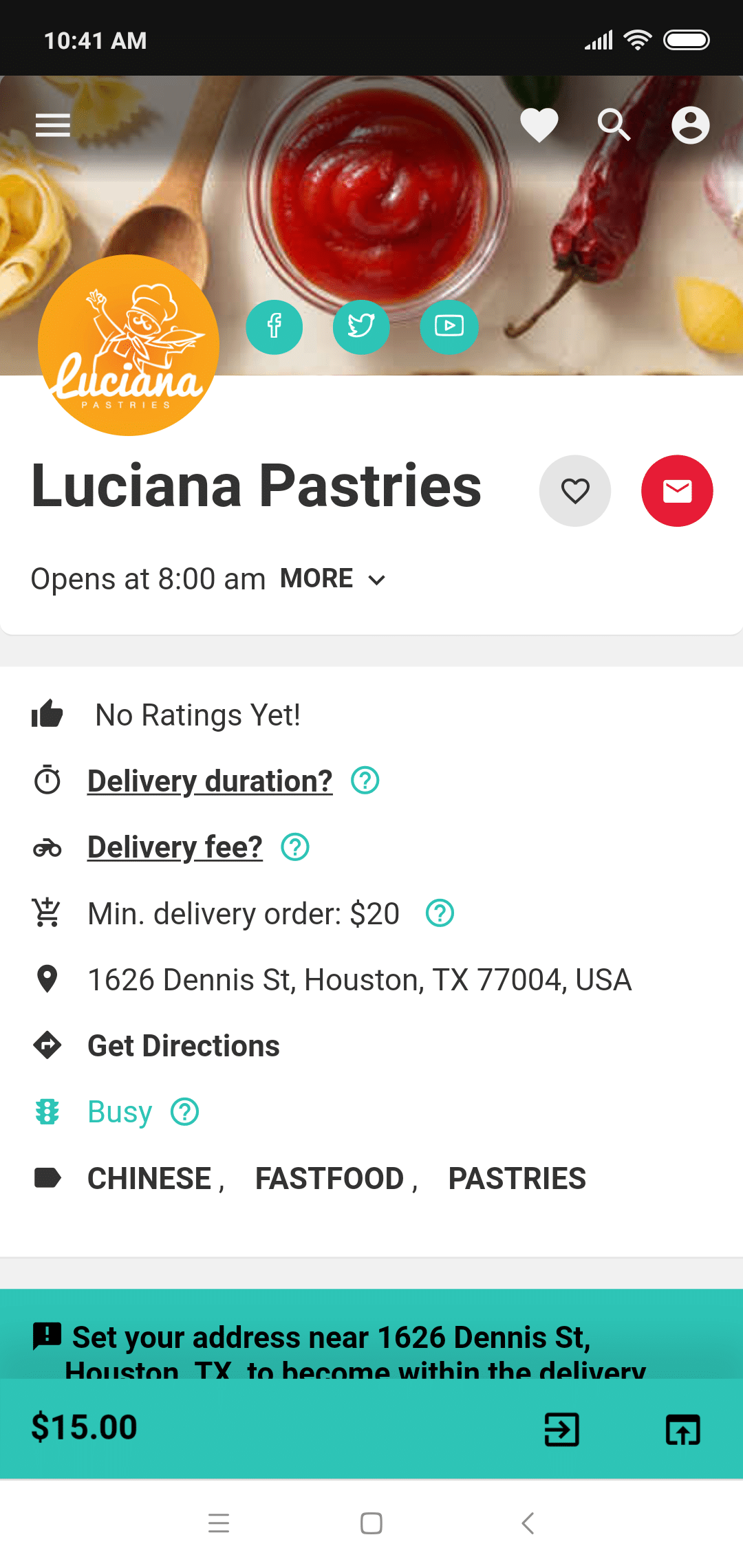Screen dimensions: 743x1568
Task: Tap the arrow-in-box icon beside $15.00
Action: 561,1430
